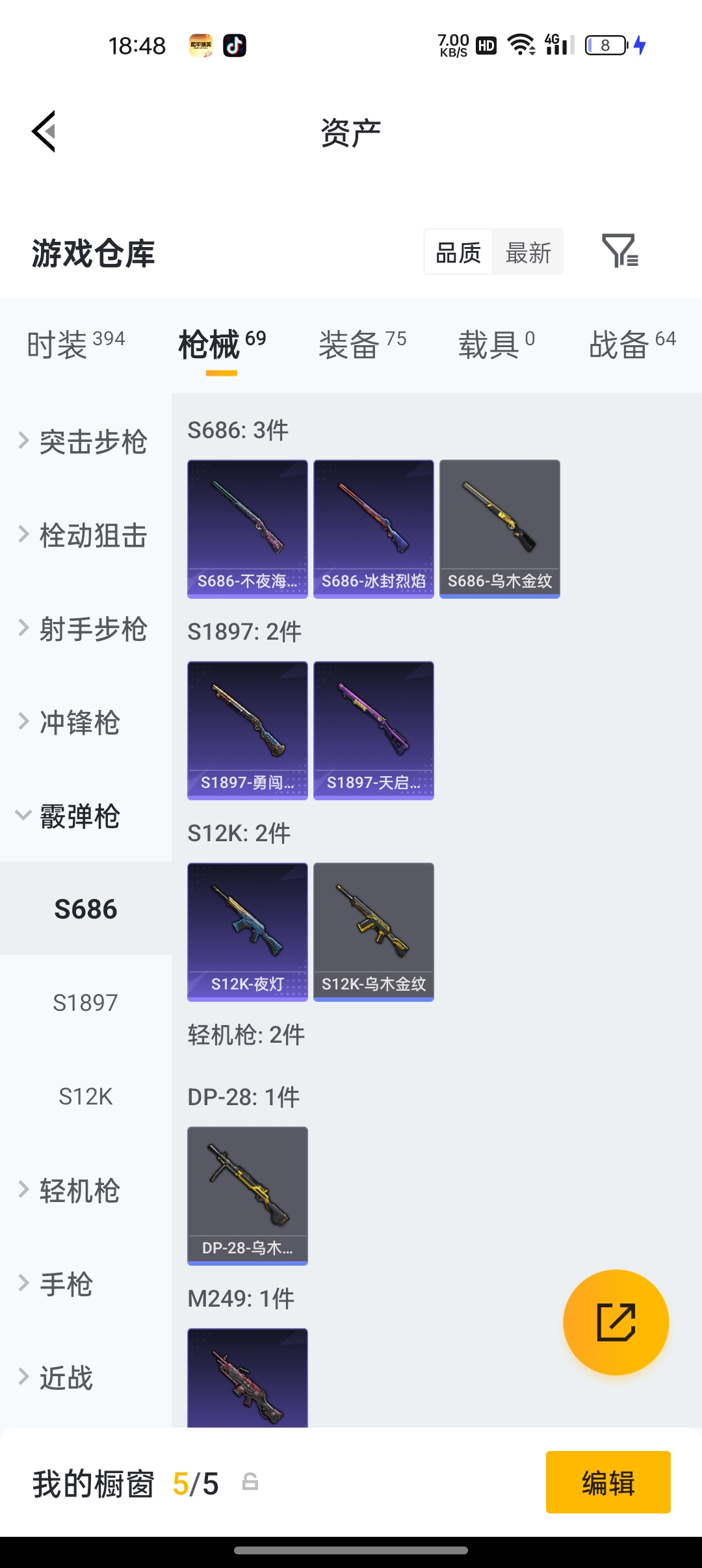
Task: View the S686-乌木金纹 skin
Action: point(499,529)
